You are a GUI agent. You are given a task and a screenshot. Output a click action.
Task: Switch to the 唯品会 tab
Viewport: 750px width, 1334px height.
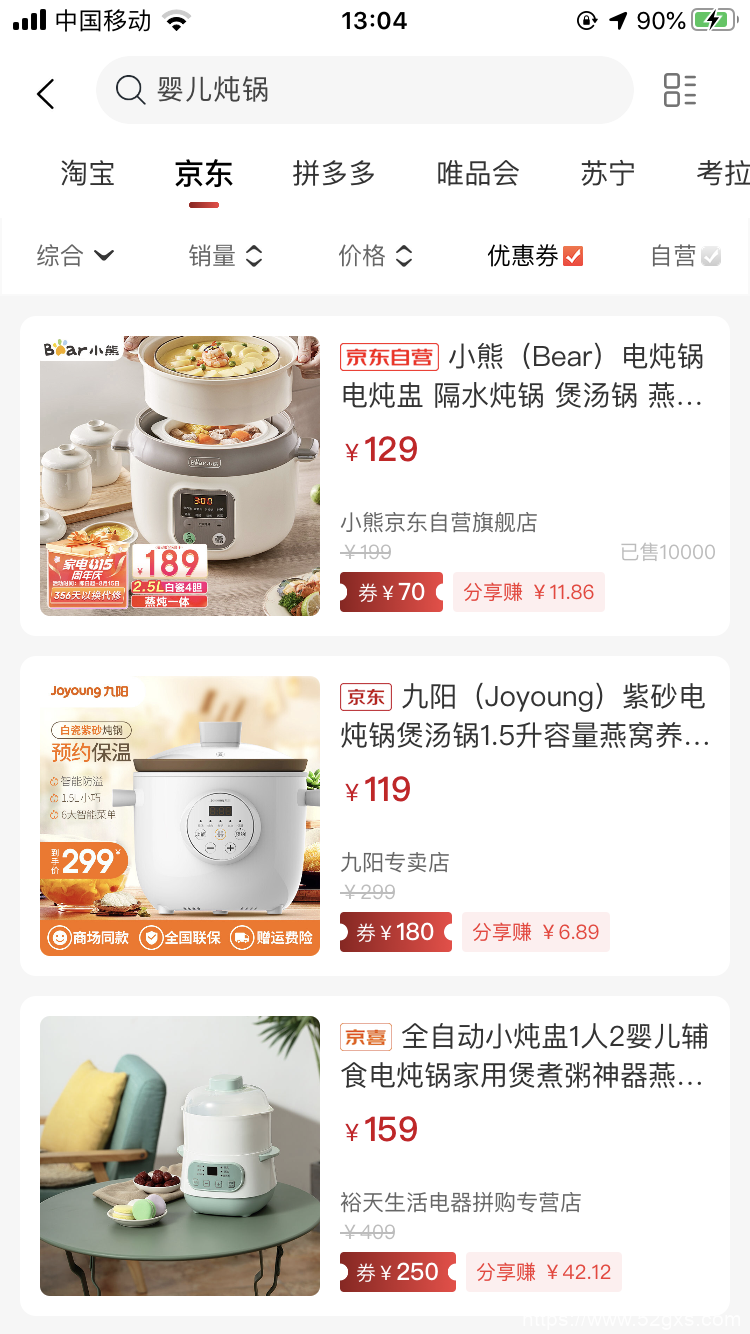click(x=478, y=173)
